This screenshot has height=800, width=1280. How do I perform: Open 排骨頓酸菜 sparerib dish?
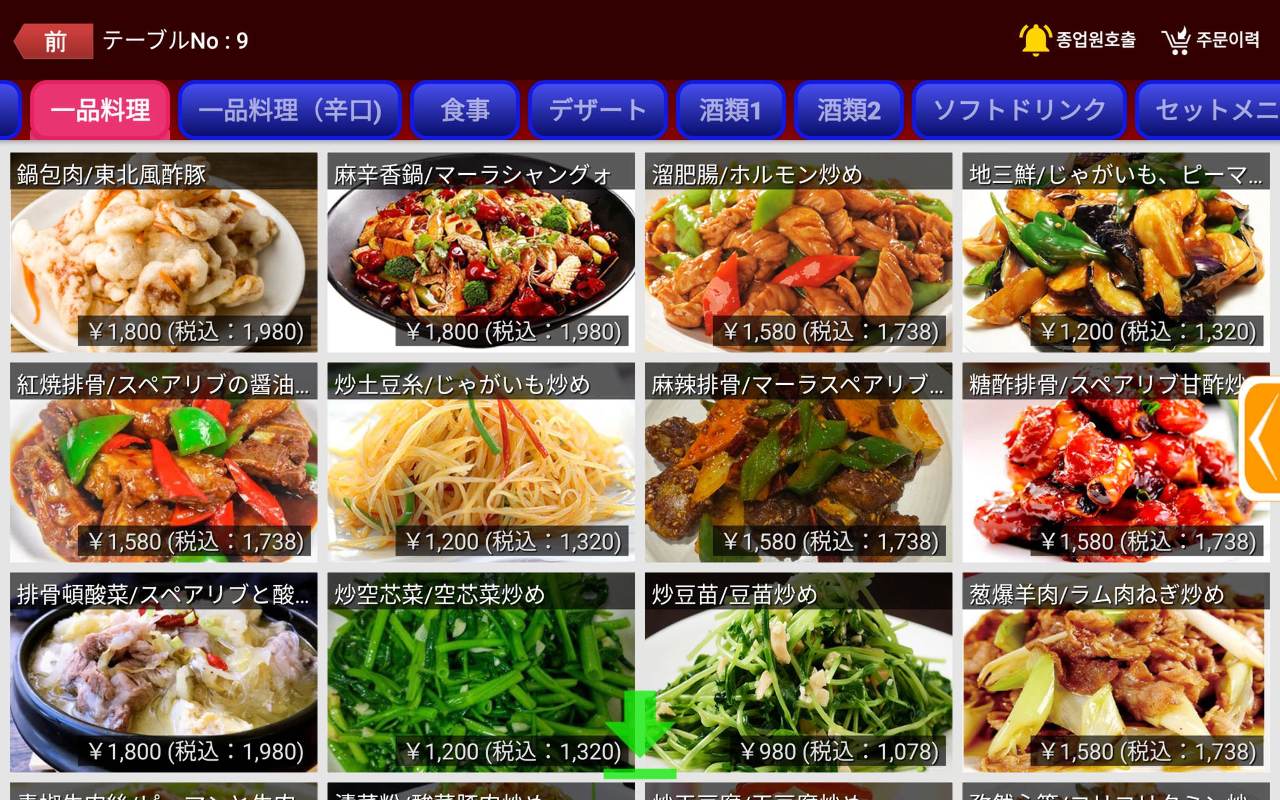(164, 672)
